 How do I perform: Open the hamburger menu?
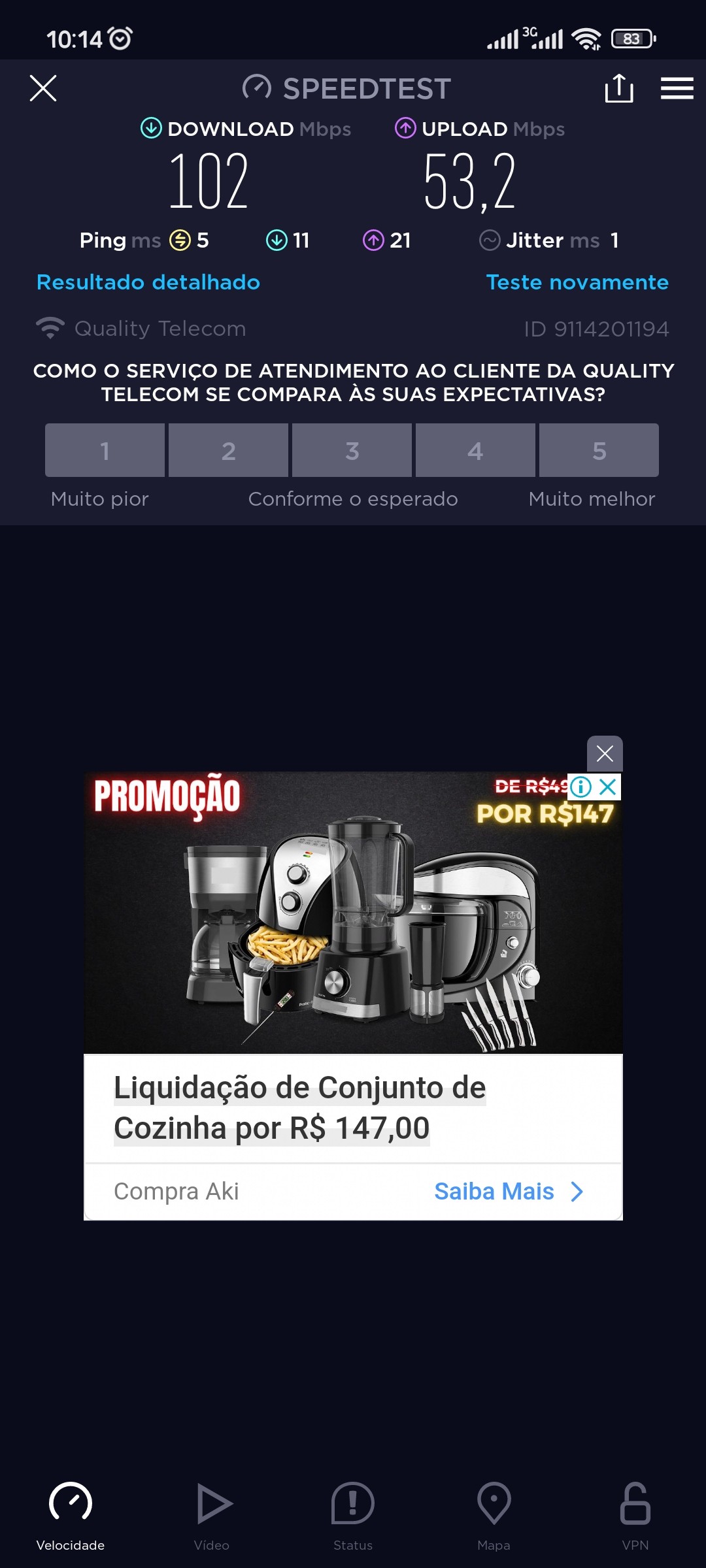(677, 88)
